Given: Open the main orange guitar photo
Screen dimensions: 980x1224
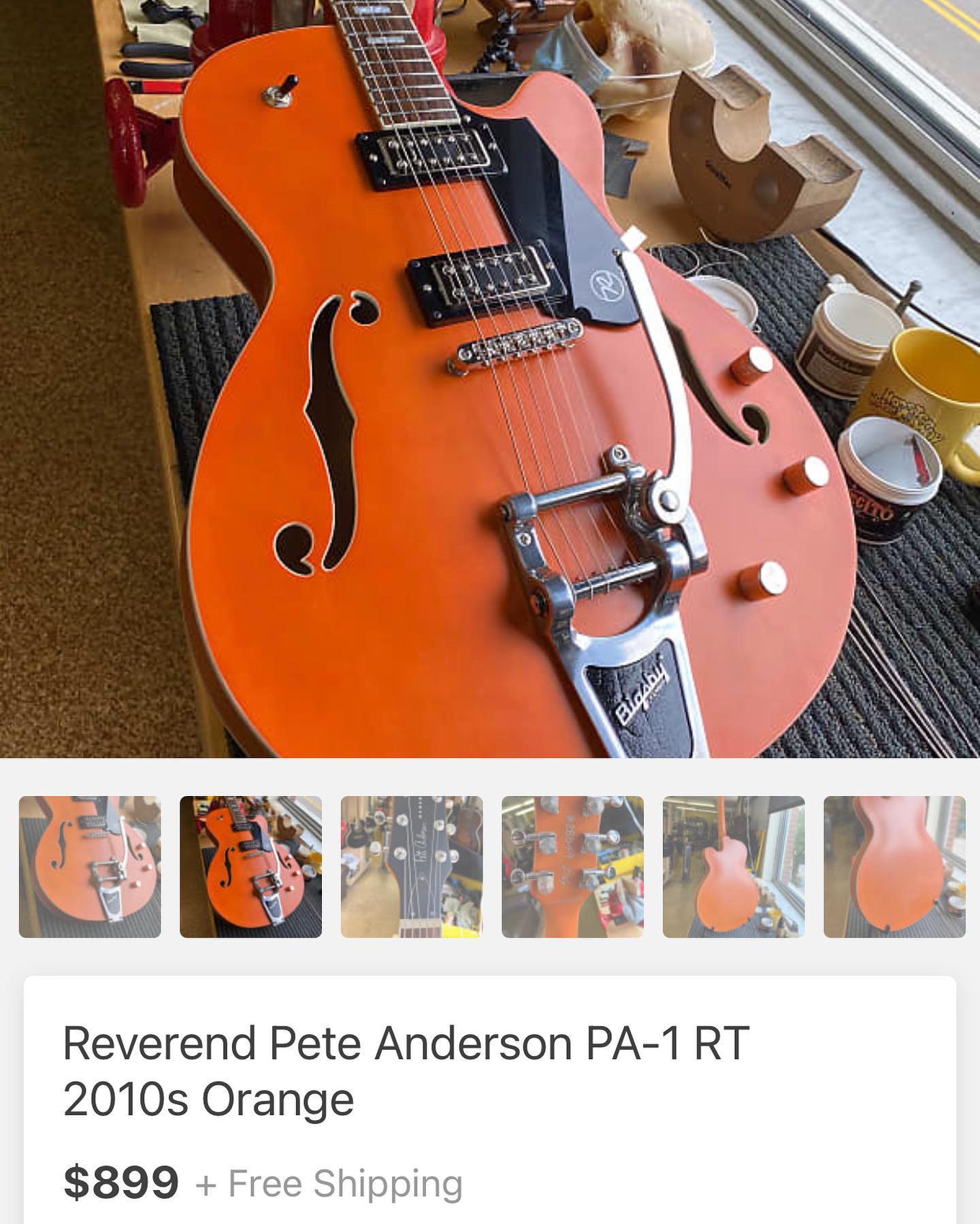Looking at the screenshot, I should pos(490,379).
